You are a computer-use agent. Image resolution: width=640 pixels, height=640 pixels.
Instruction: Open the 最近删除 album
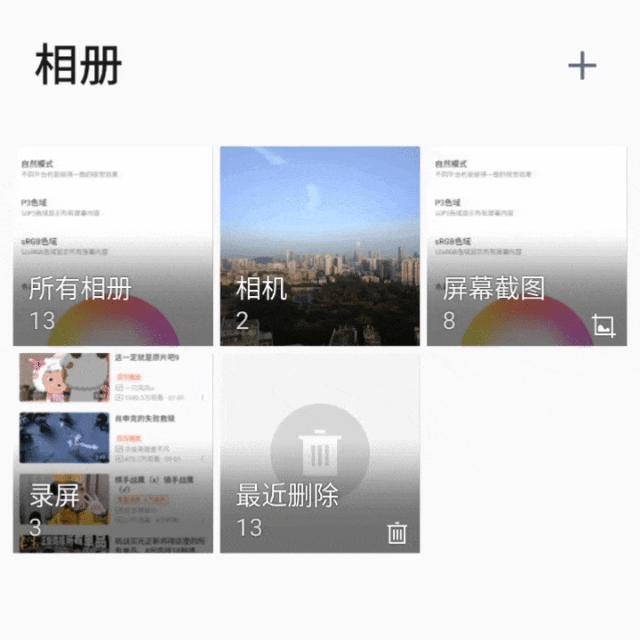pyautogui.click(x=320, y=452)
